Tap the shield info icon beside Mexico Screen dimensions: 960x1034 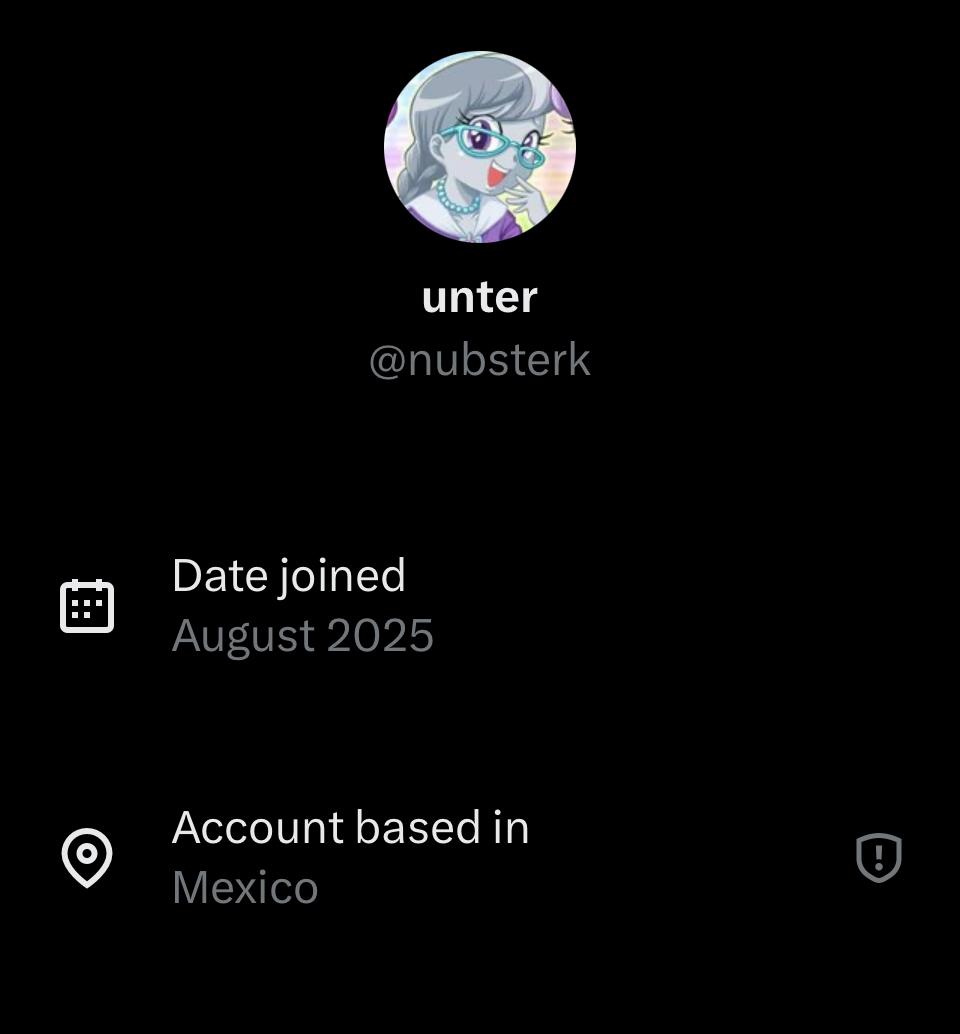point(879,858)
